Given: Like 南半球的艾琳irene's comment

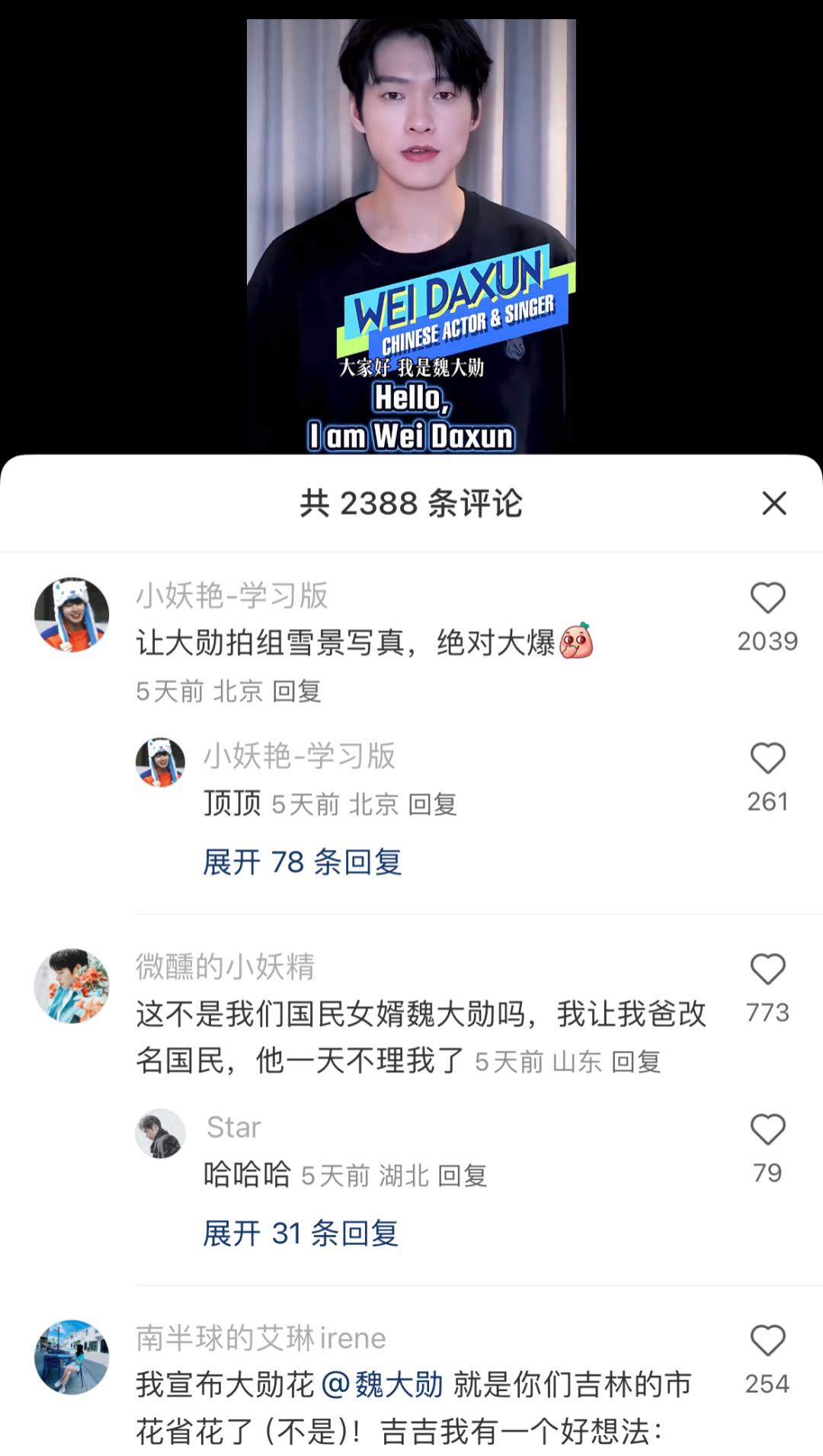Looking at the screenshot, I should click(767, 1341).
